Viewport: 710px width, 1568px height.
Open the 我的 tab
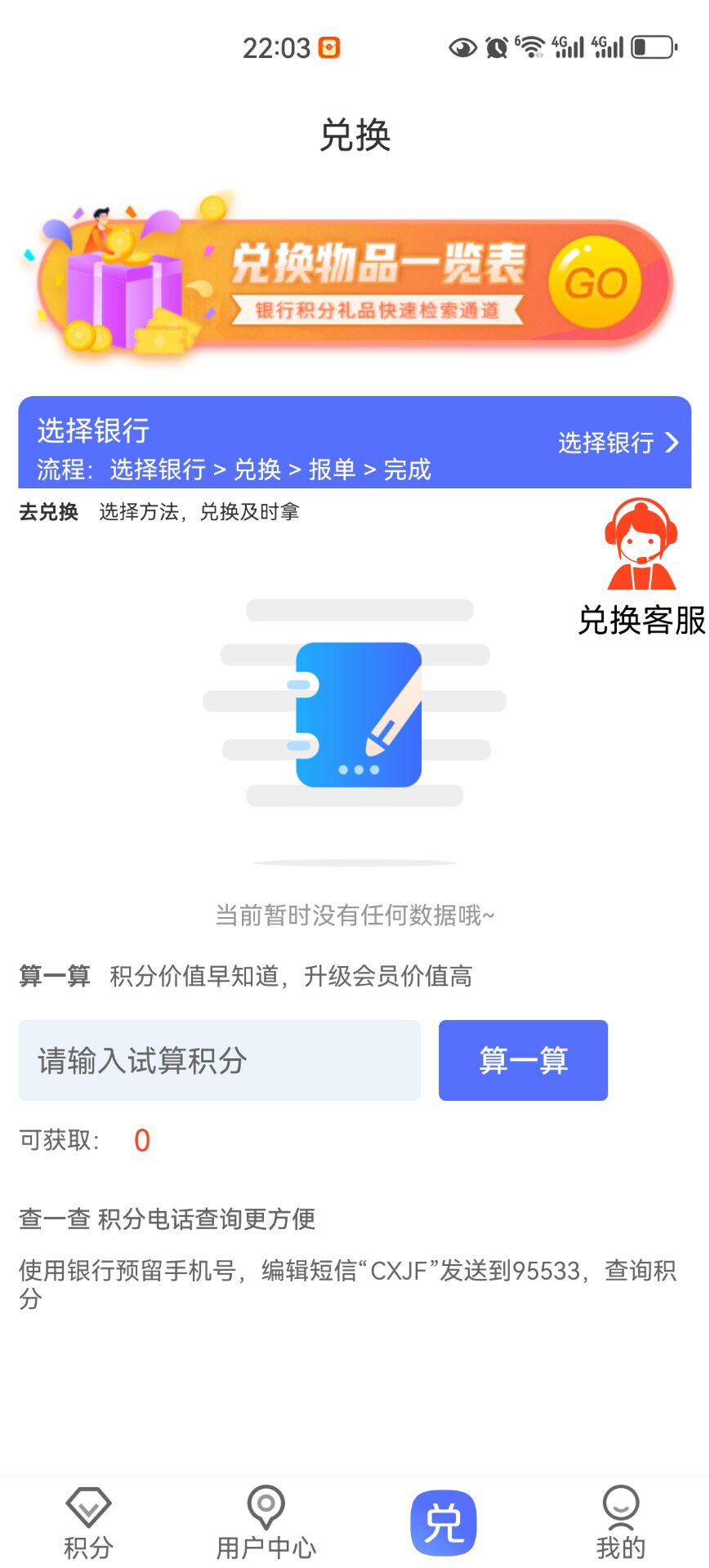coord(620,1524)
